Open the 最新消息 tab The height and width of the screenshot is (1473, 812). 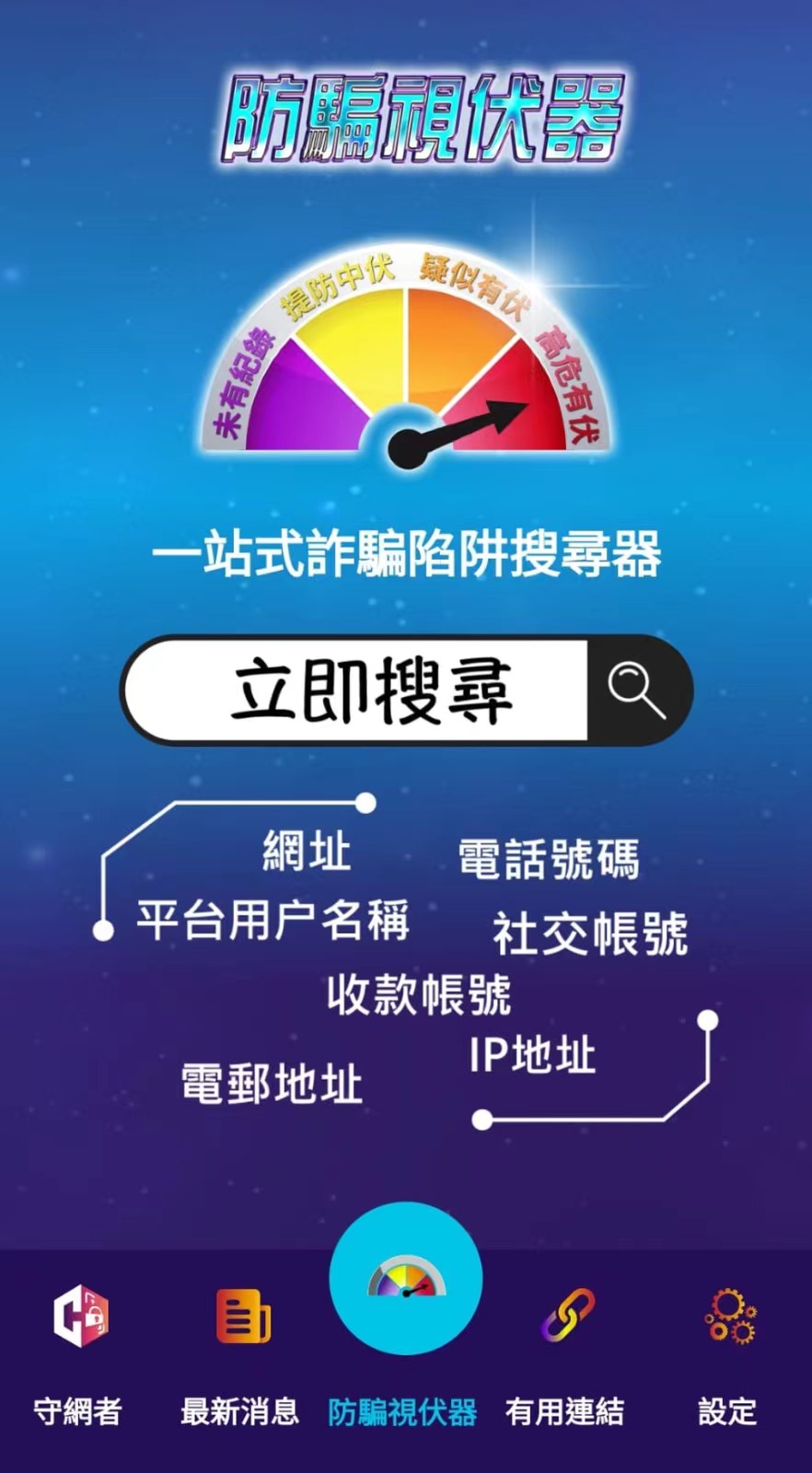point(241,1349)
